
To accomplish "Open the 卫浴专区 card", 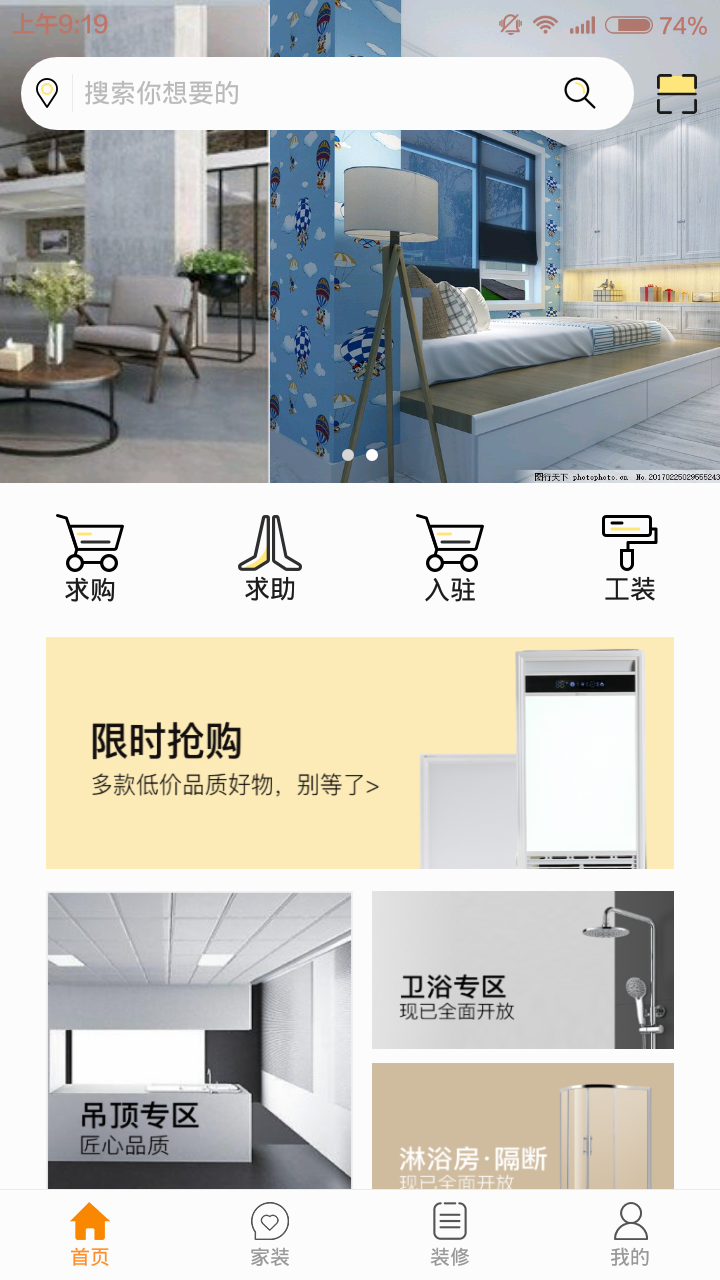I will [523, 970].
